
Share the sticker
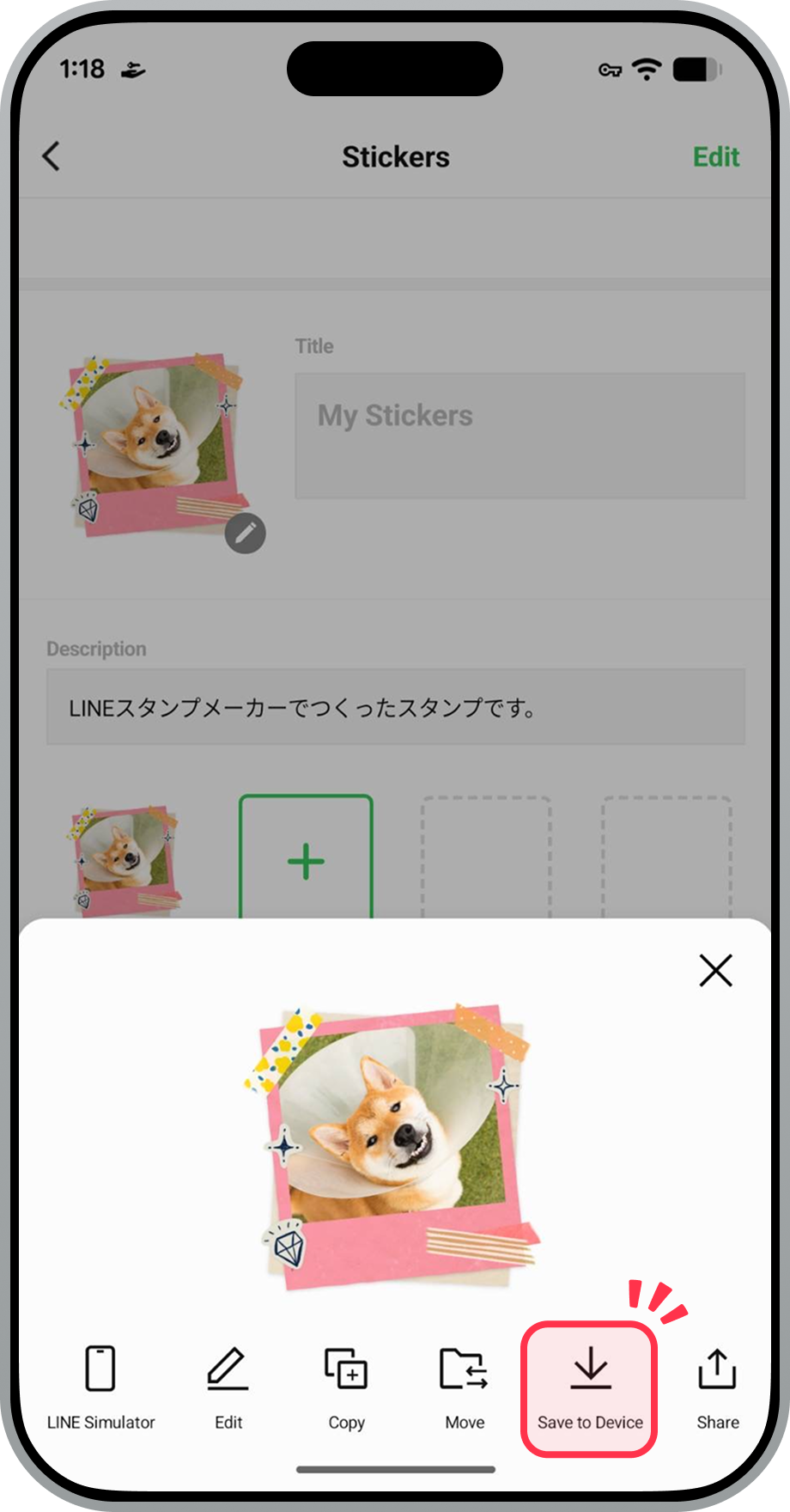coord(717,1385)
